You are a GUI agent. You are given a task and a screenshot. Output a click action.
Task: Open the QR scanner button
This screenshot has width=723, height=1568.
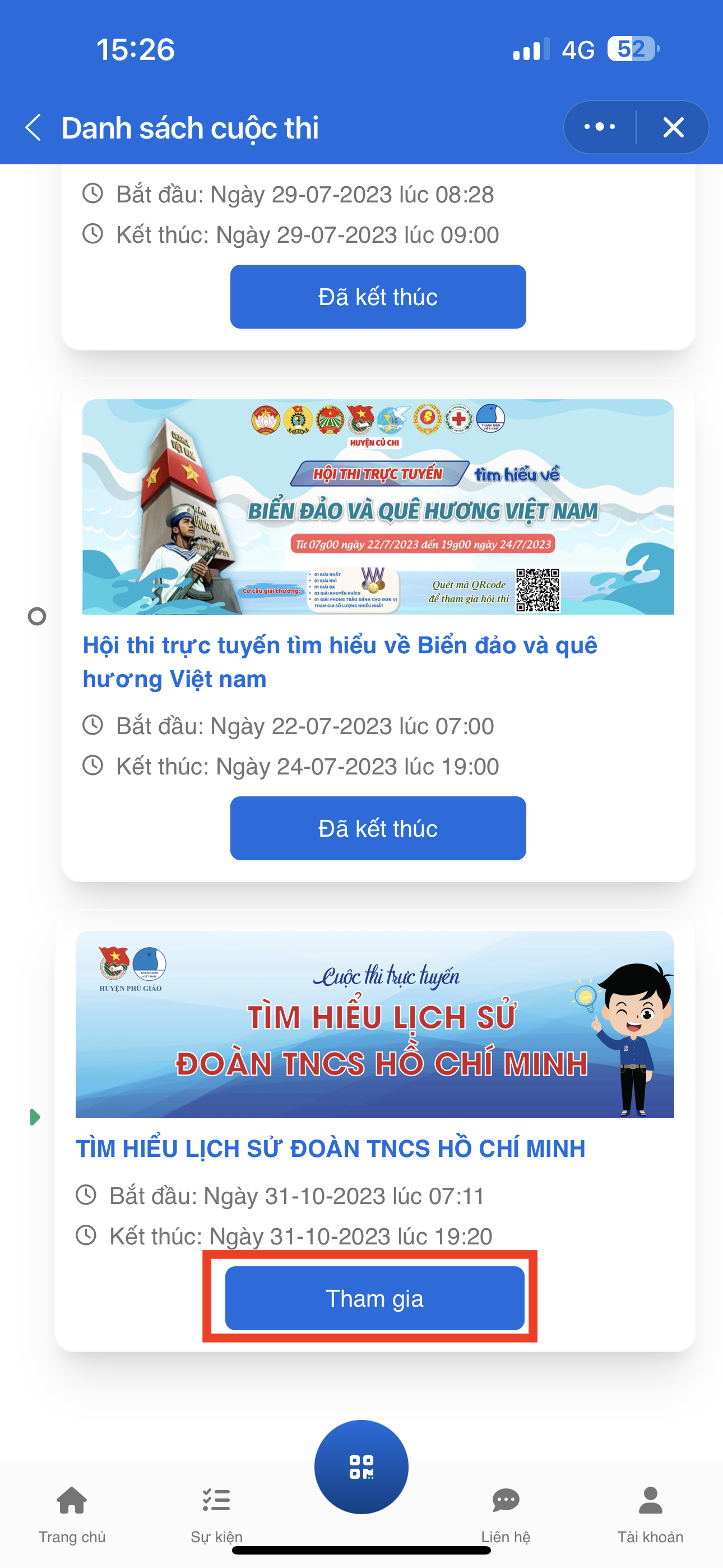(x=361, y=1467)
